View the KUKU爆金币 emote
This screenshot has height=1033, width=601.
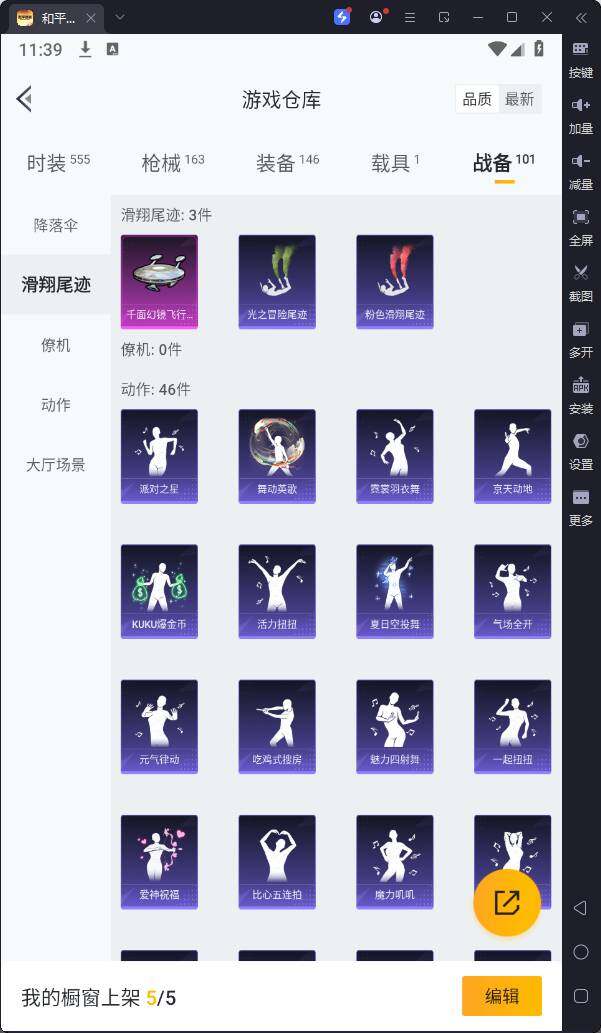pos(159,591)
